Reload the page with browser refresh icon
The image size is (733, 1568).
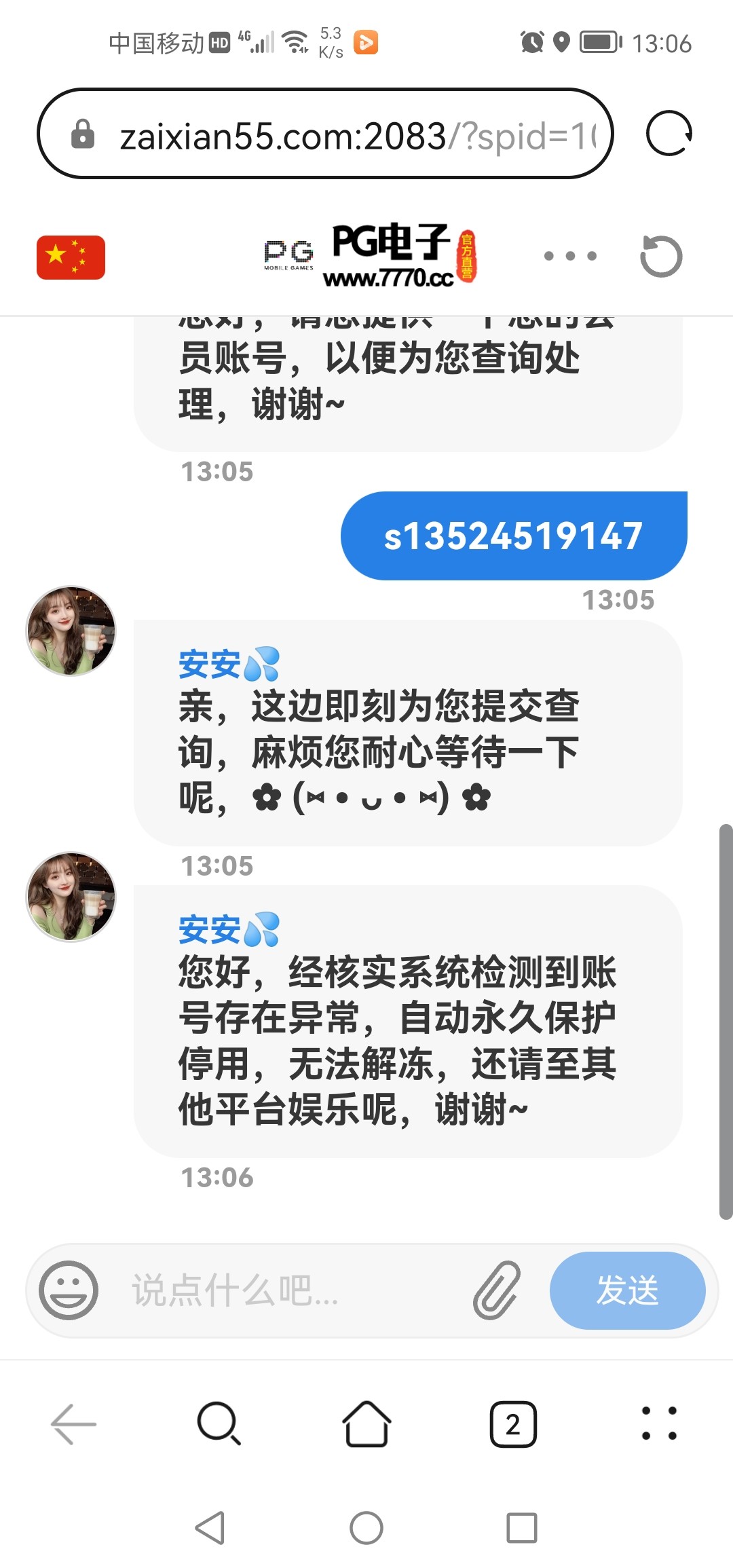(669, 134)
